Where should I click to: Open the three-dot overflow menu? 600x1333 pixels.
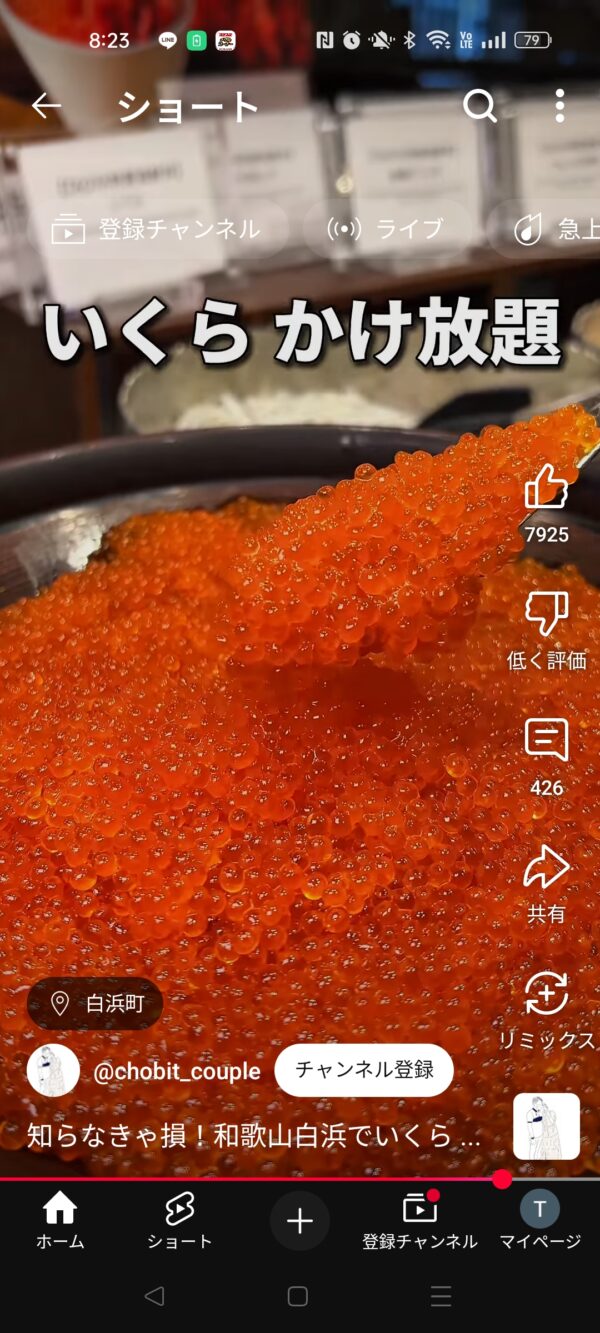559,106
